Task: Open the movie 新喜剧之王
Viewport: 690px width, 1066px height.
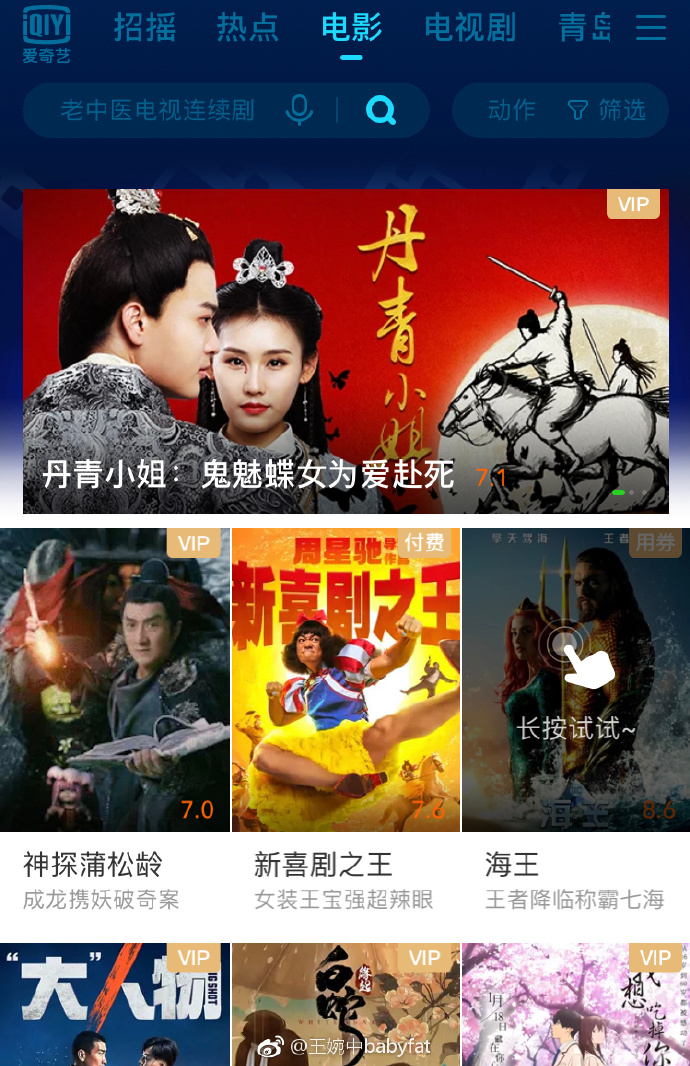Action: [345, 680]
